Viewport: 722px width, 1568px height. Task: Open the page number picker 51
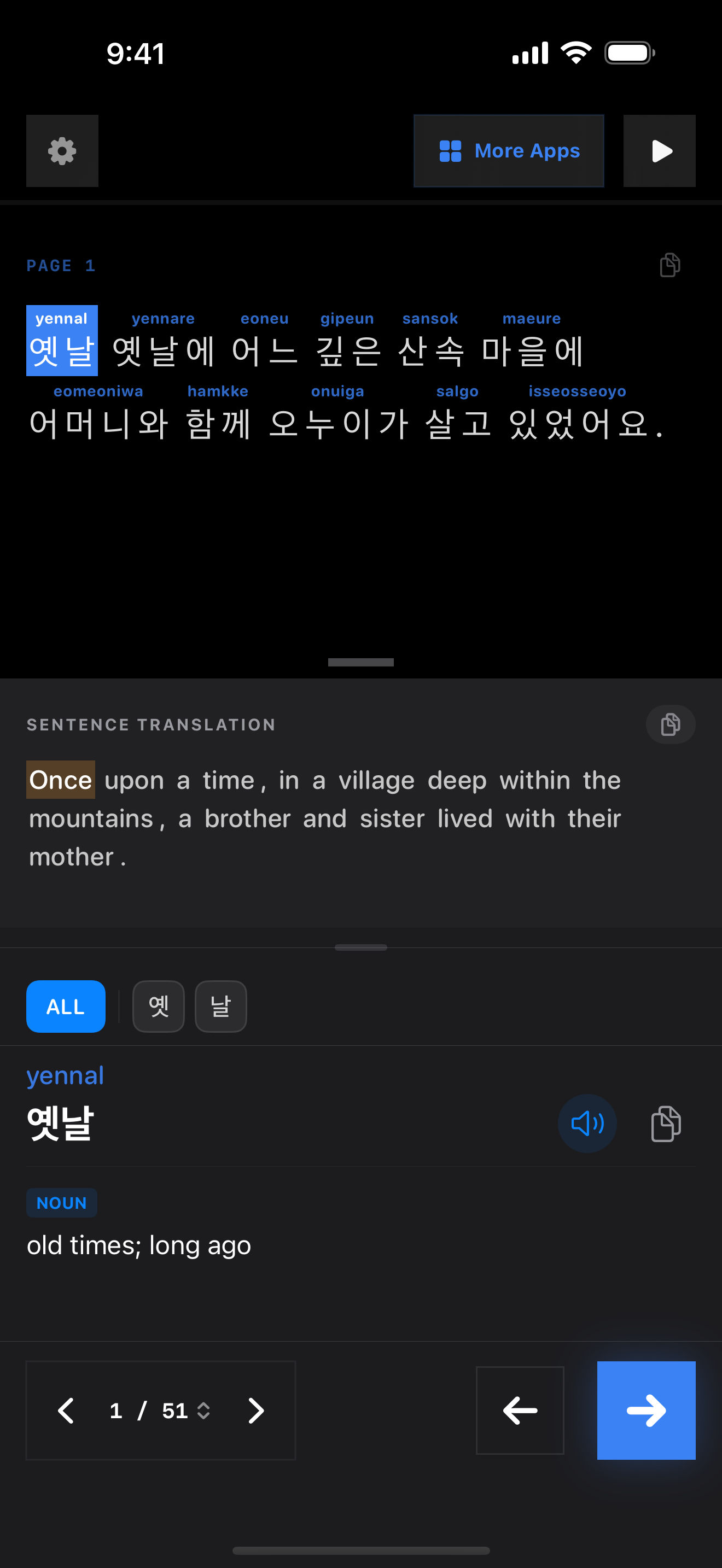tap(185, 1411)
